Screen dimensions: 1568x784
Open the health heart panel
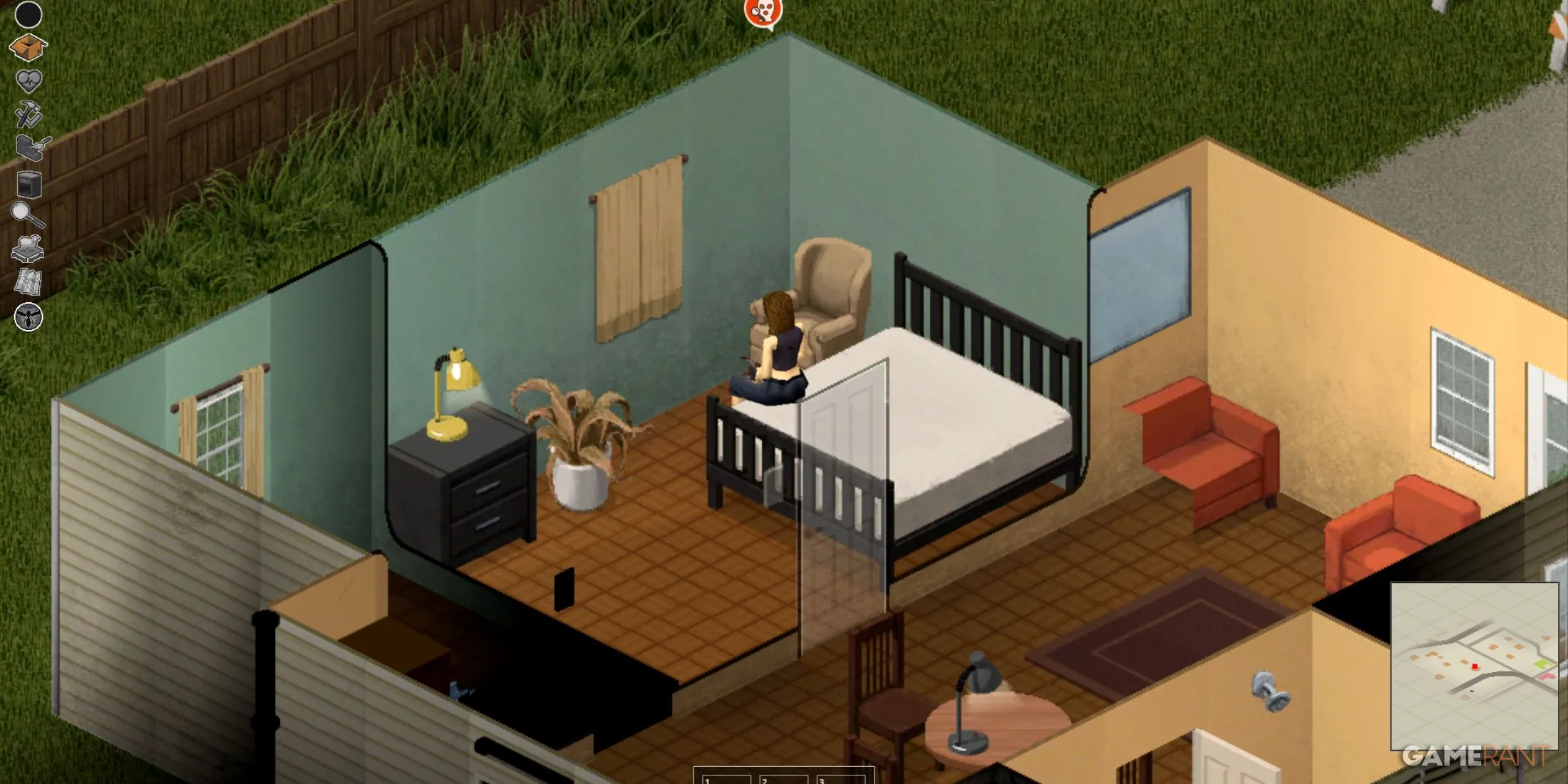[x=29, y=81]
